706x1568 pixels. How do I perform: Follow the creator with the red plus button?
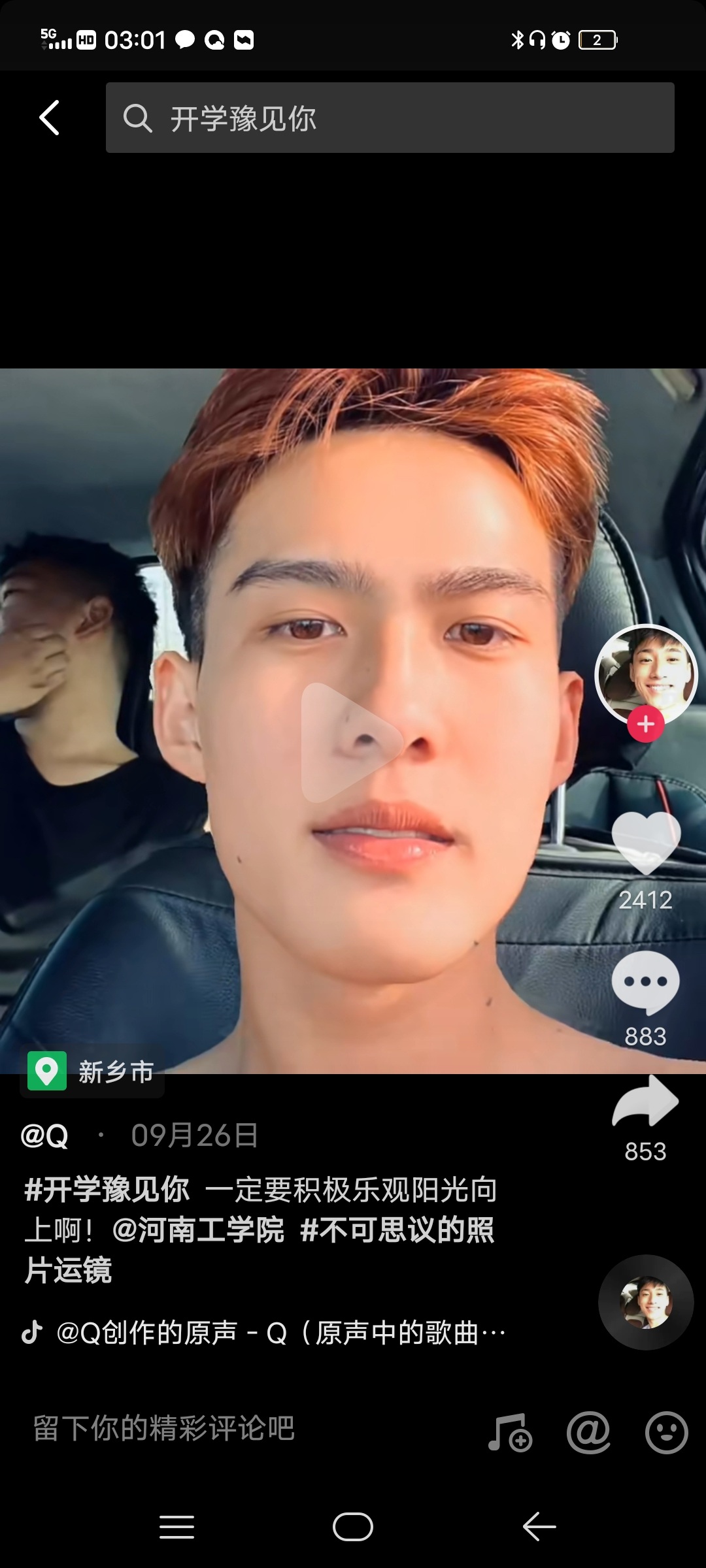[646, 724]
